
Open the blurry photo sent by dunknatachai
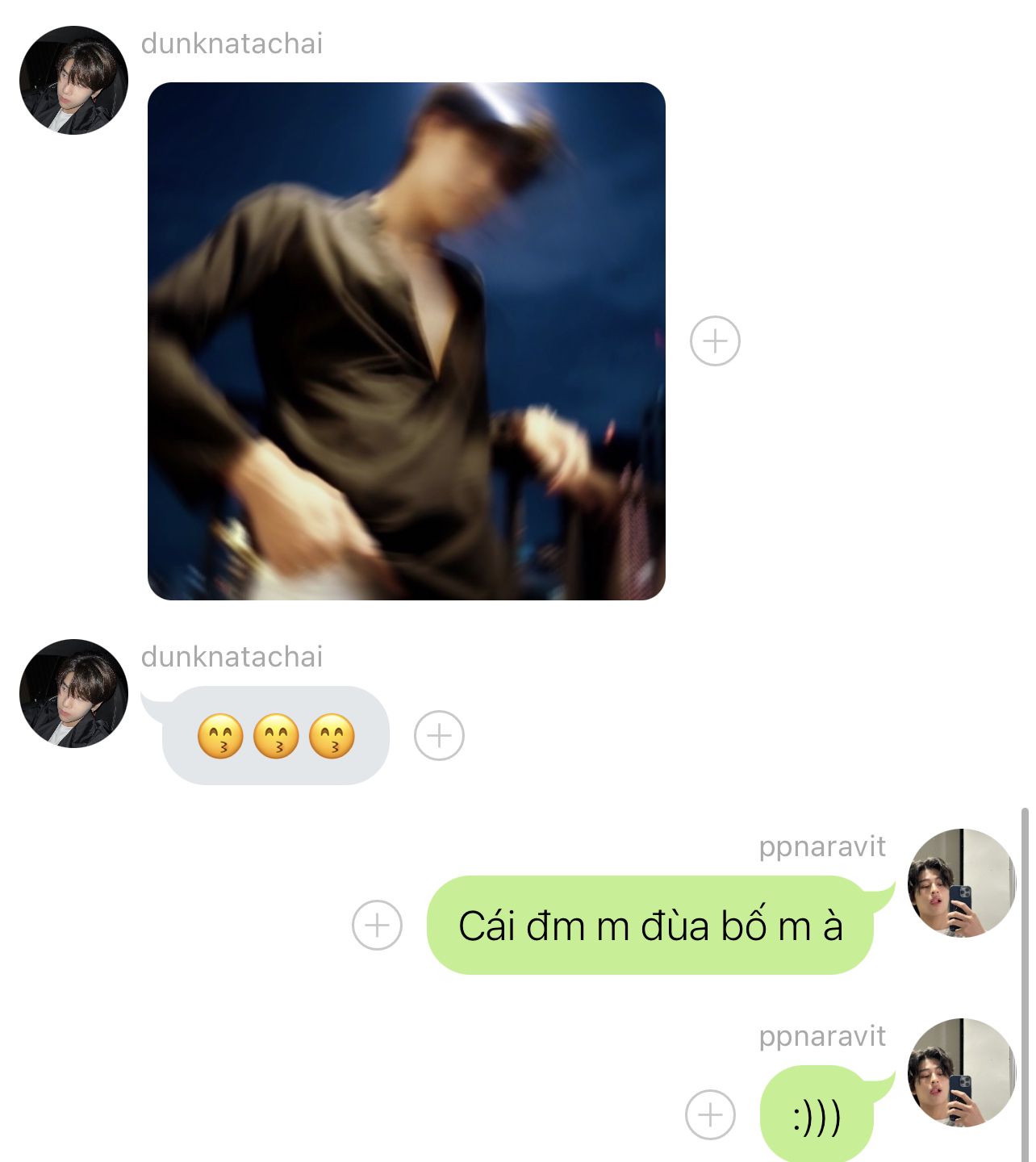pyautogui.click(x=406, y=341)
